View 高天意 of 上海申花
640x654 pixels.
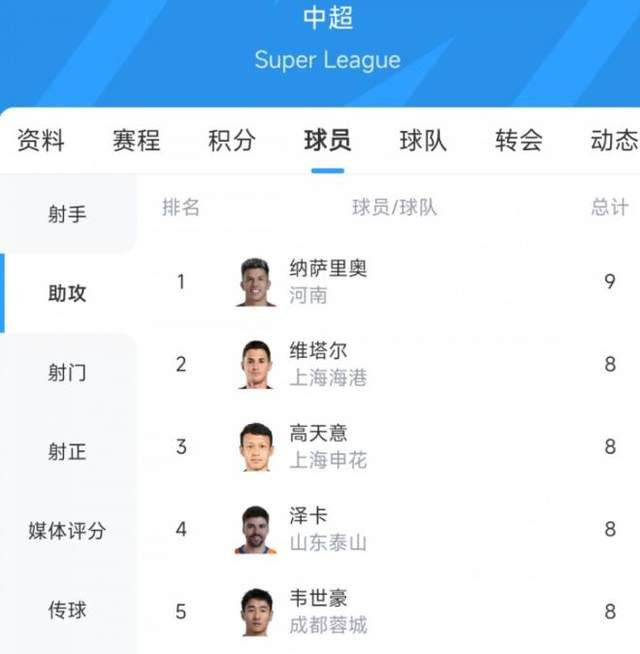[x=328, y=446]
